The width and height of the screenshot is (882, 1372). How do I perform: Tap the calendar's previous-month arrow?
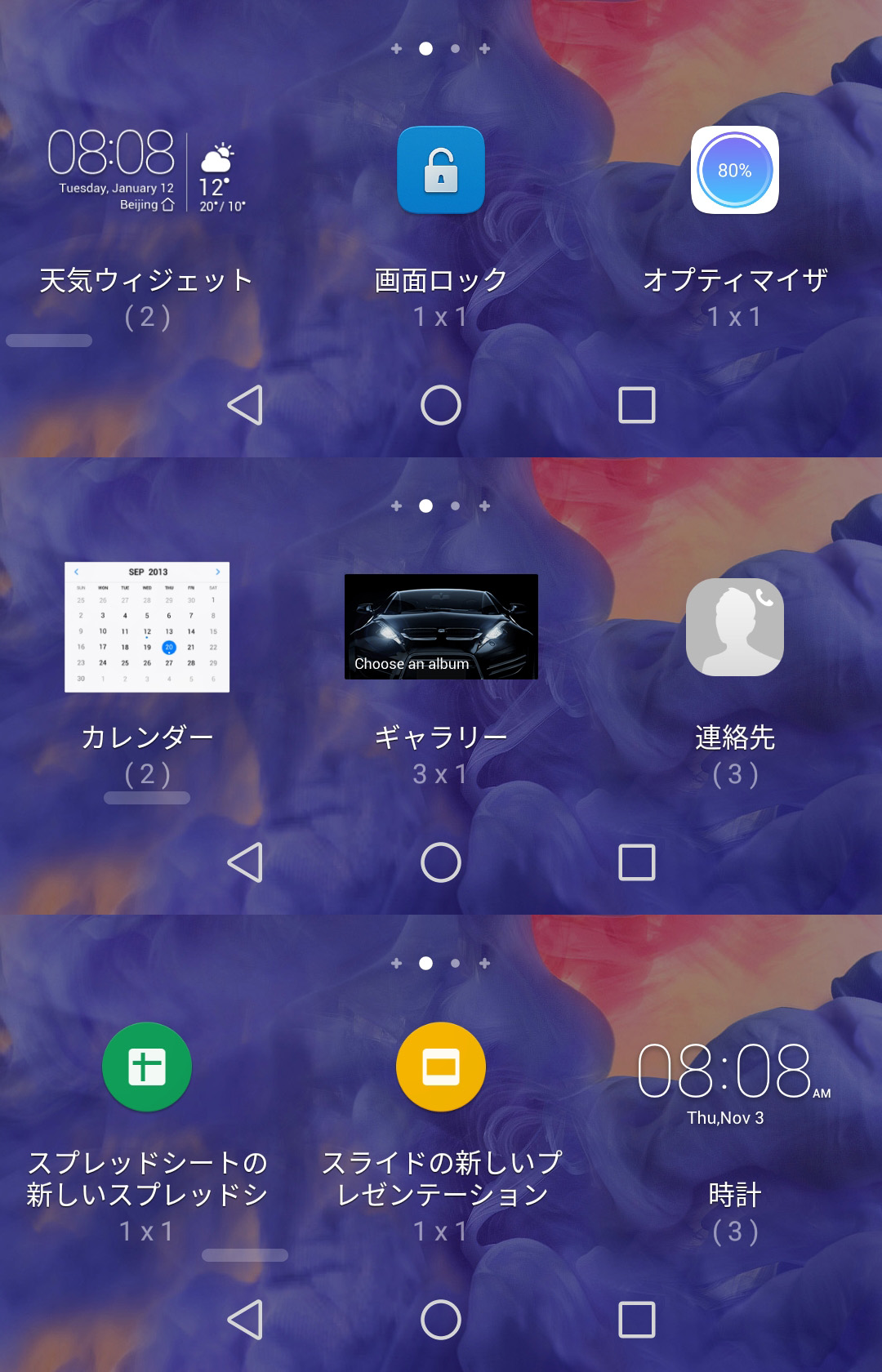[x=76, y=572]
